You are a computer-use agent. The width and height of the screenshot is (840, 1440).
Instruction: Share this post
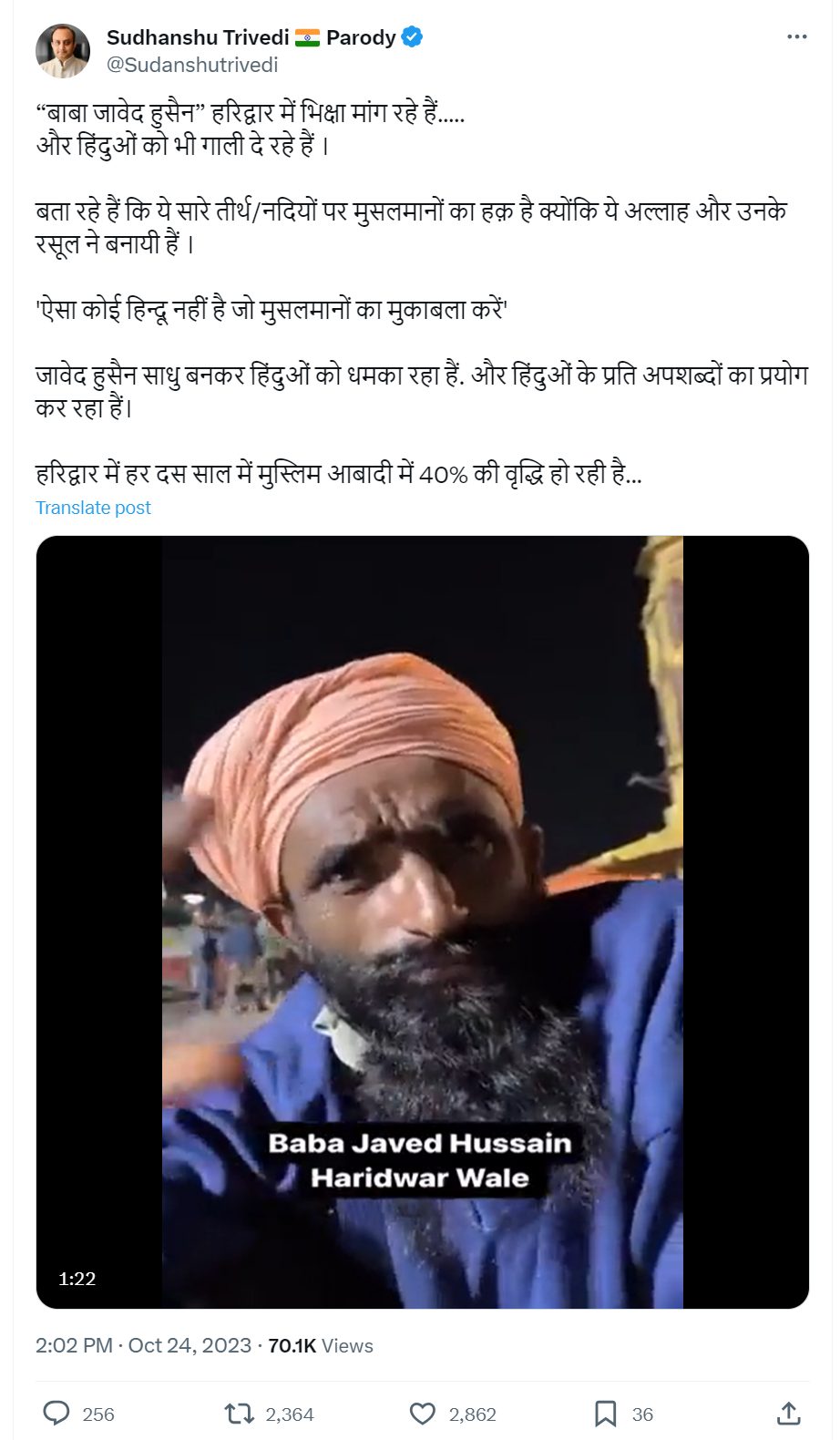[x=789, y=1414]
